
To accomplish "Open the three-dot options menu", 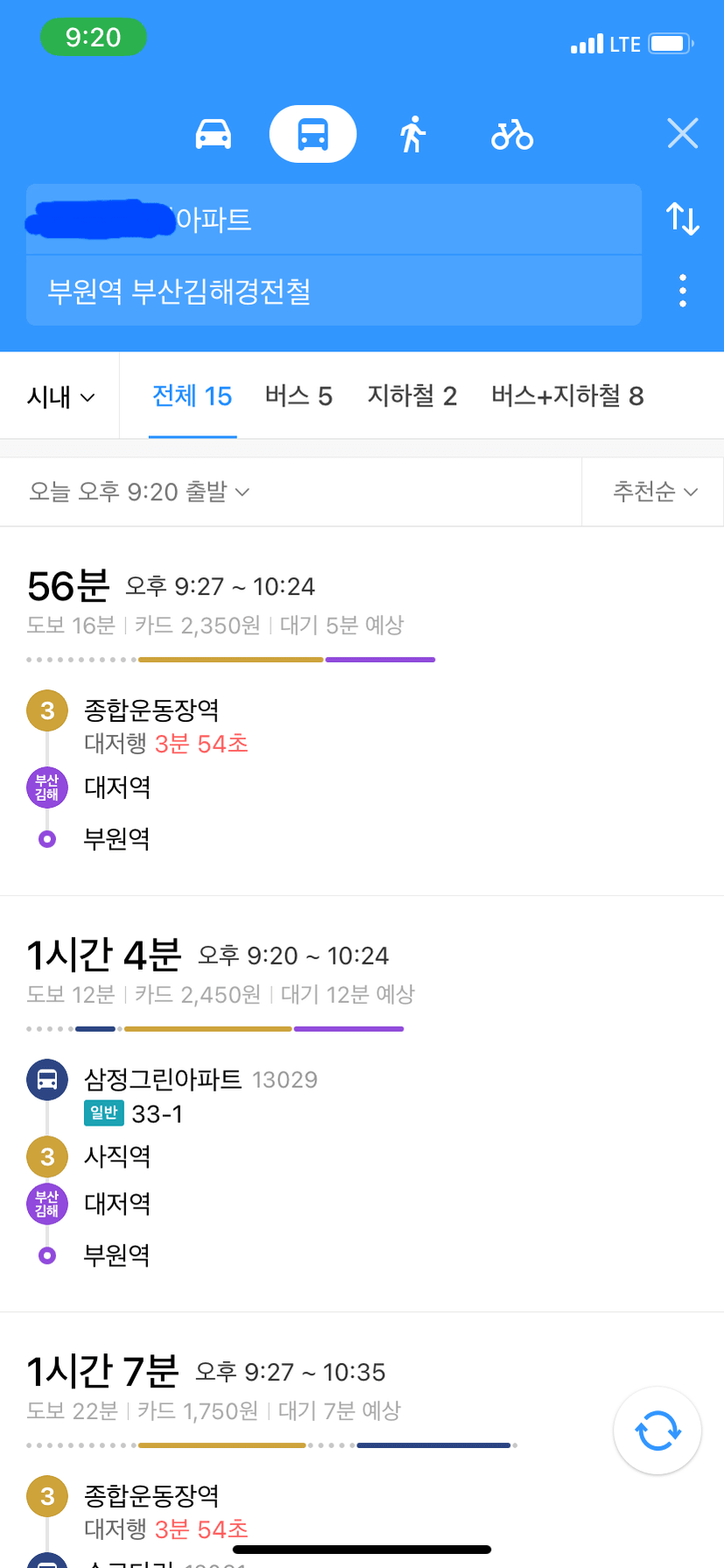I will tap(682, 290).
